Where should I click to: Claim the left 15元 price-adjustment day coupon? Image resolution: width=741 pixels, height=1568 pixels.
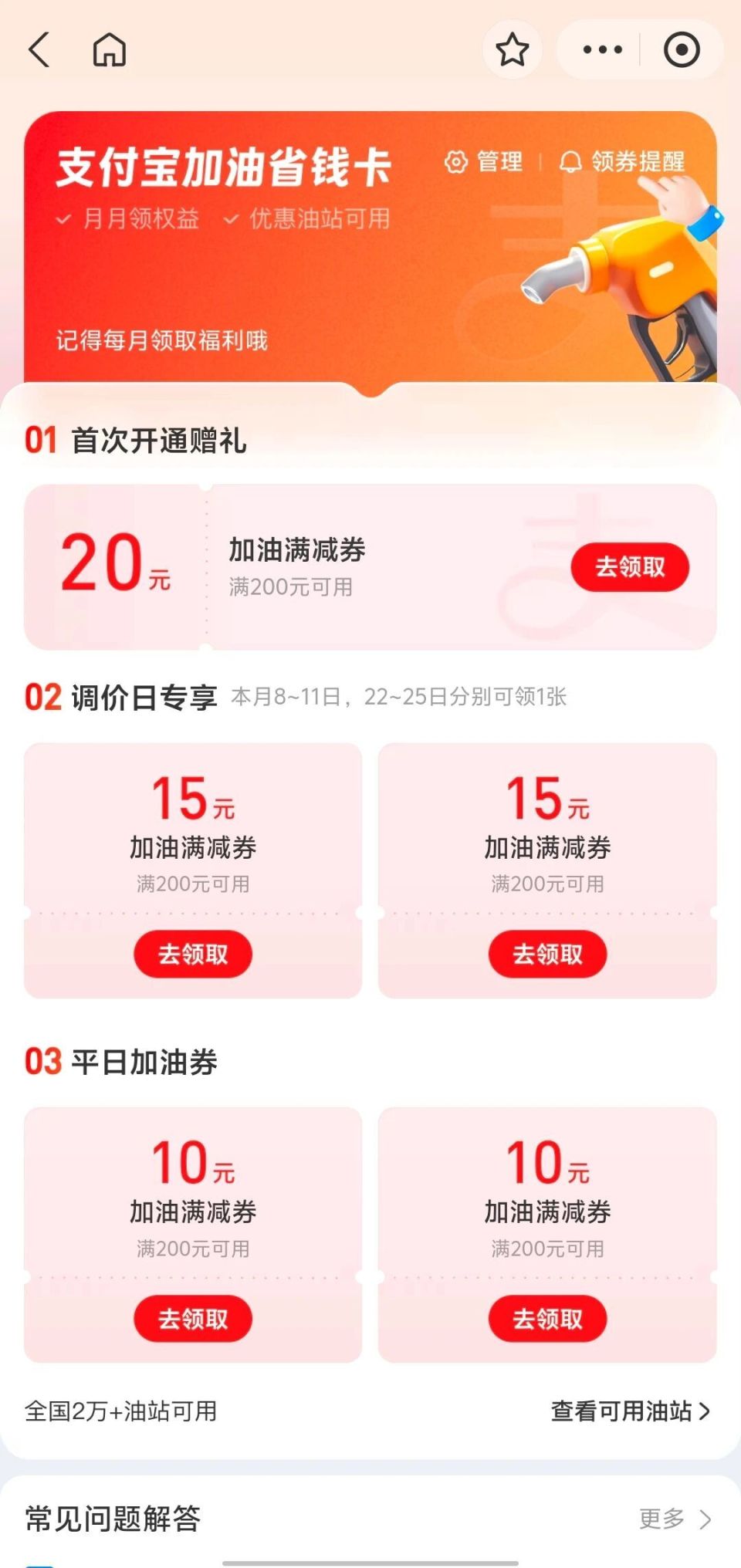click(x=193, y=955)
